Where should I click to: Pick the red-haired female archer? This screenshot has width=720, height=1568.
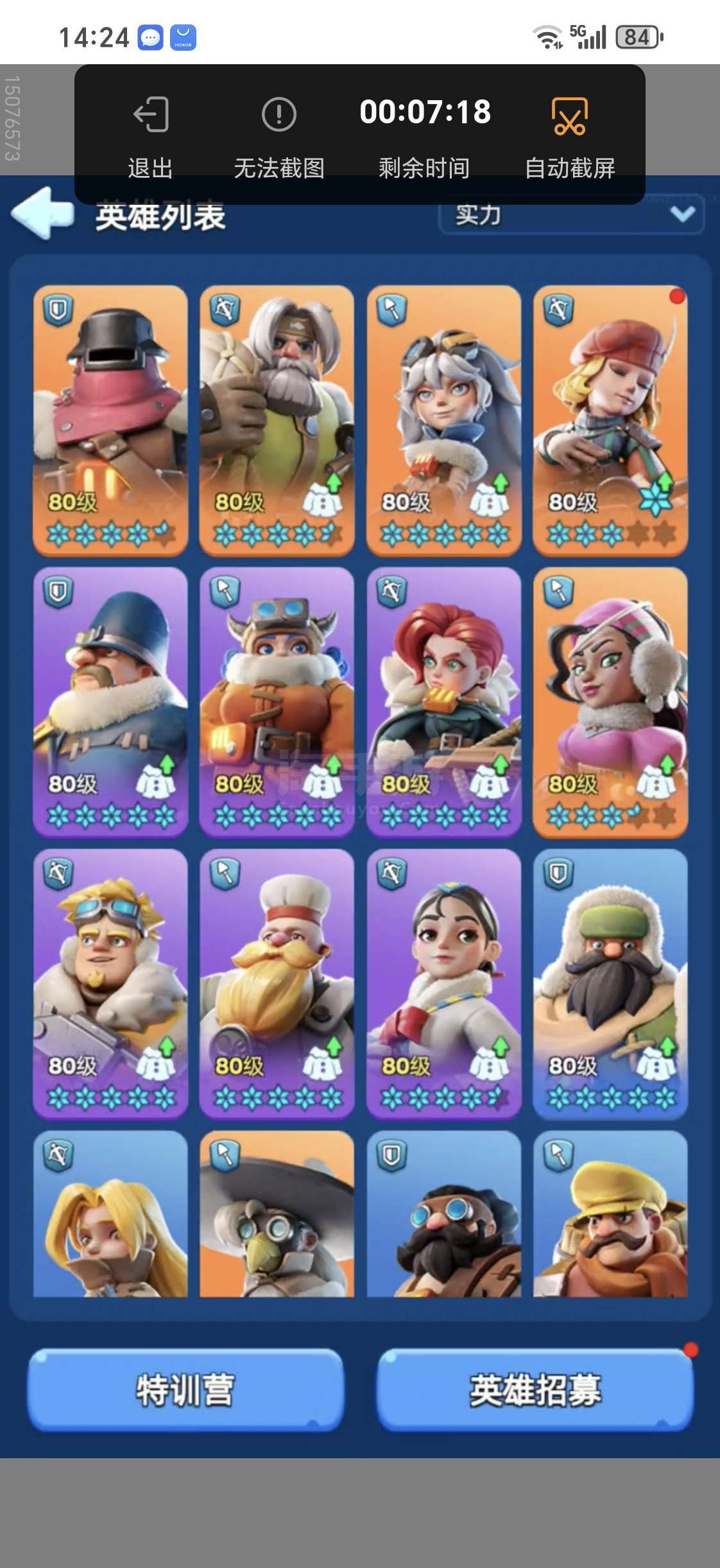[443, 702]
